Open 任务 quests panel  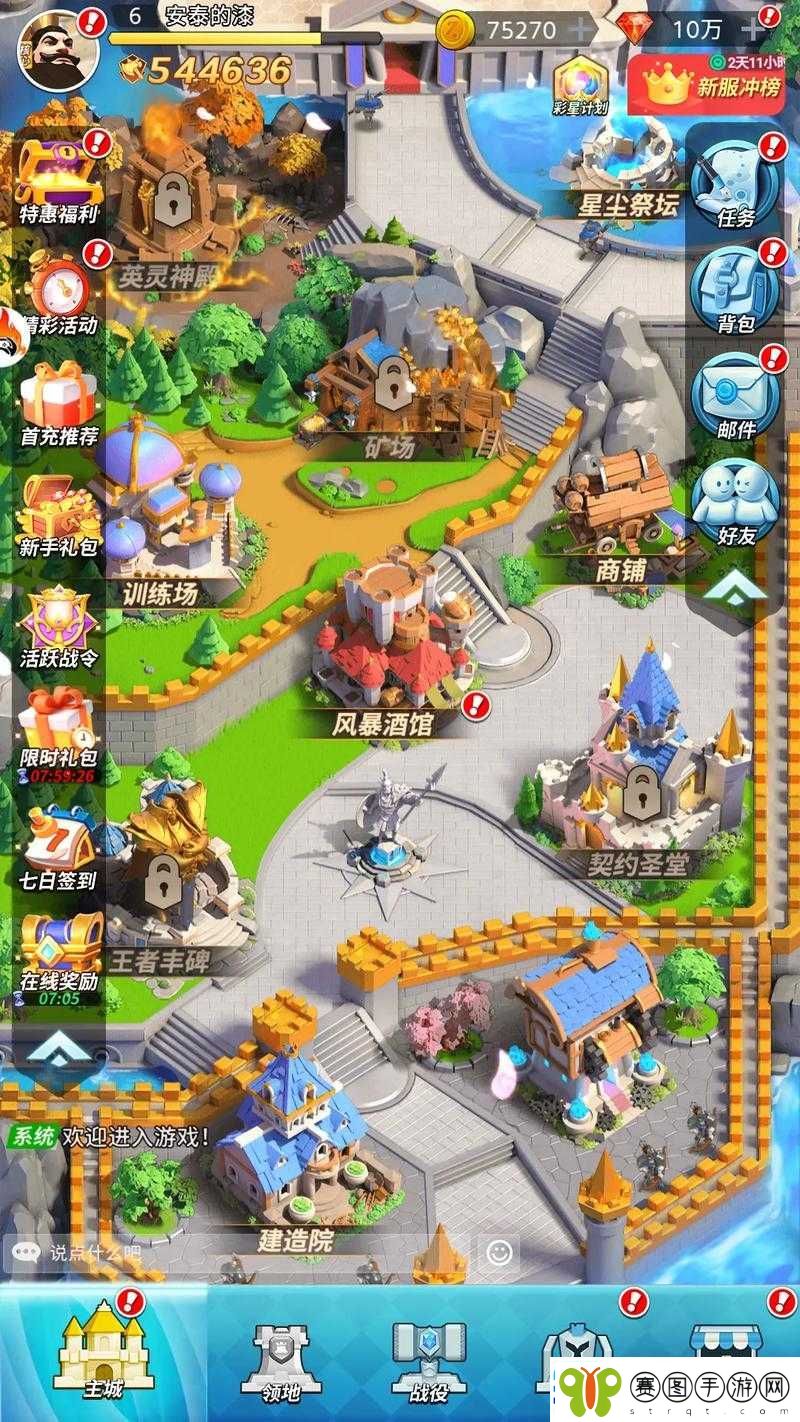pos(735,183)
